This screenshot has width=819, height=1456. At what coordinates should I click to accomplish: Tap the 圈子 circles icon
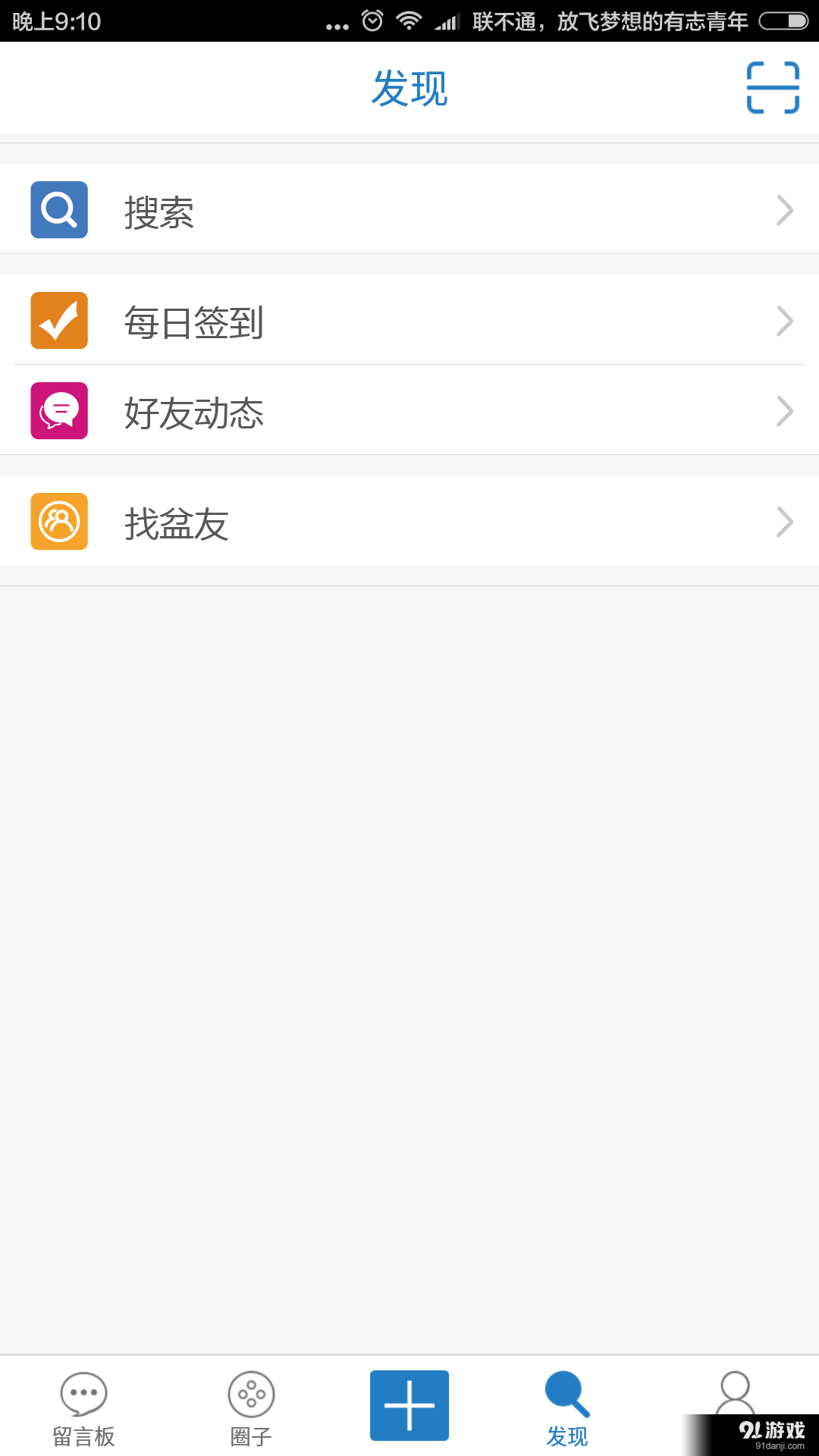pos(250,1395)
